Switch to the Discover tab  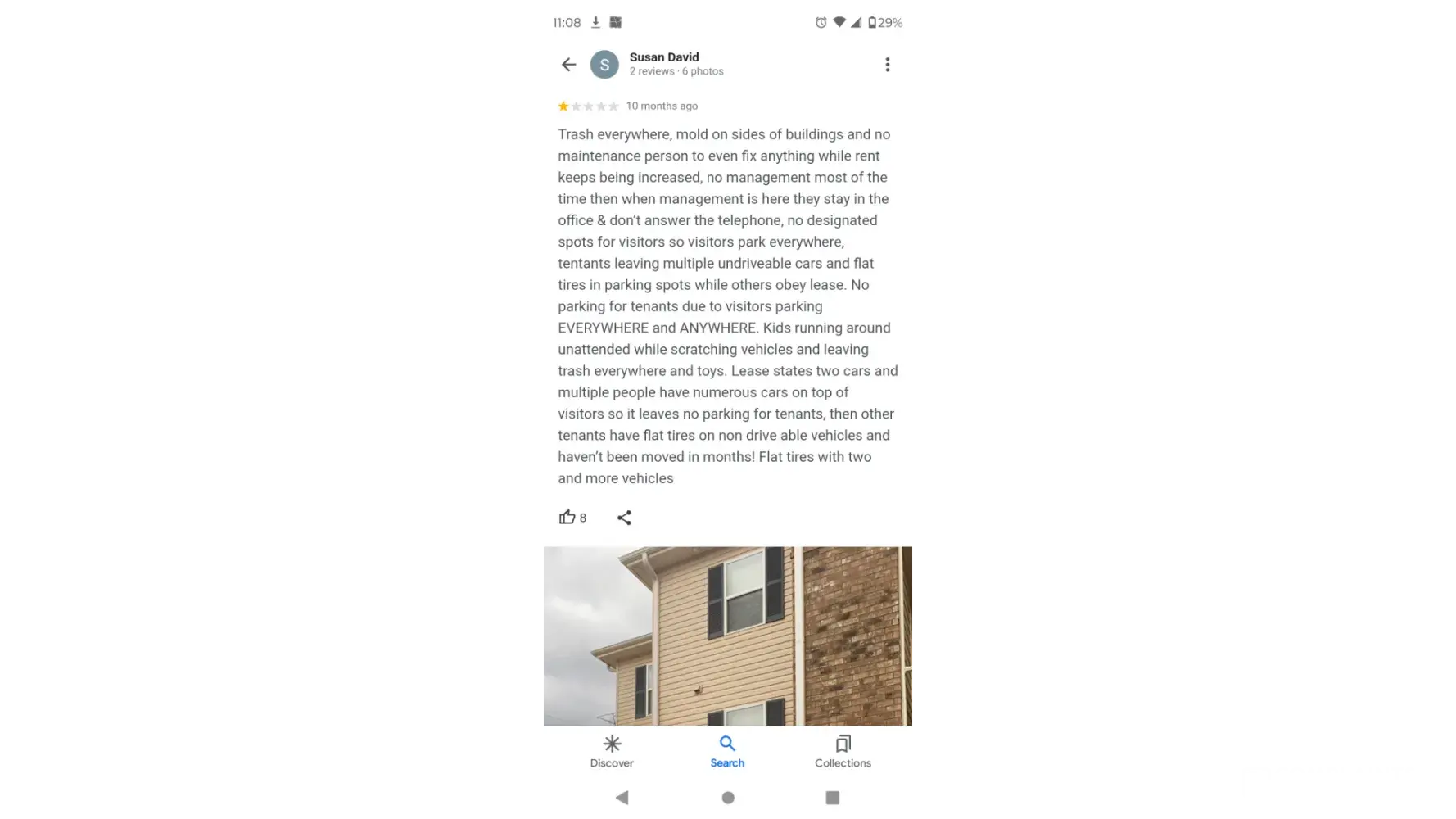(612, 751)
